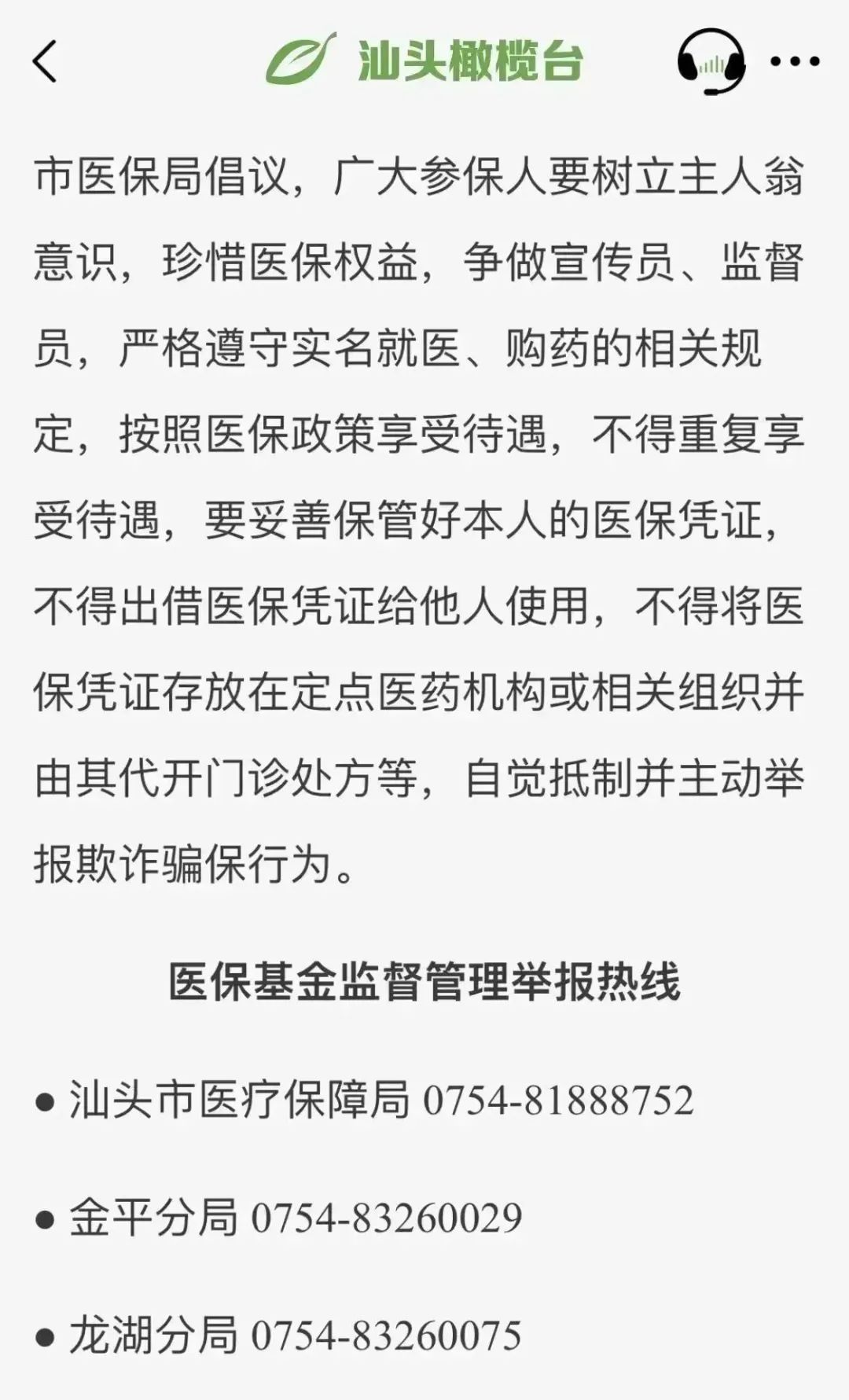Open the three-dot overflow menu
Screen dimensions: 849x1400
[795, 61]
